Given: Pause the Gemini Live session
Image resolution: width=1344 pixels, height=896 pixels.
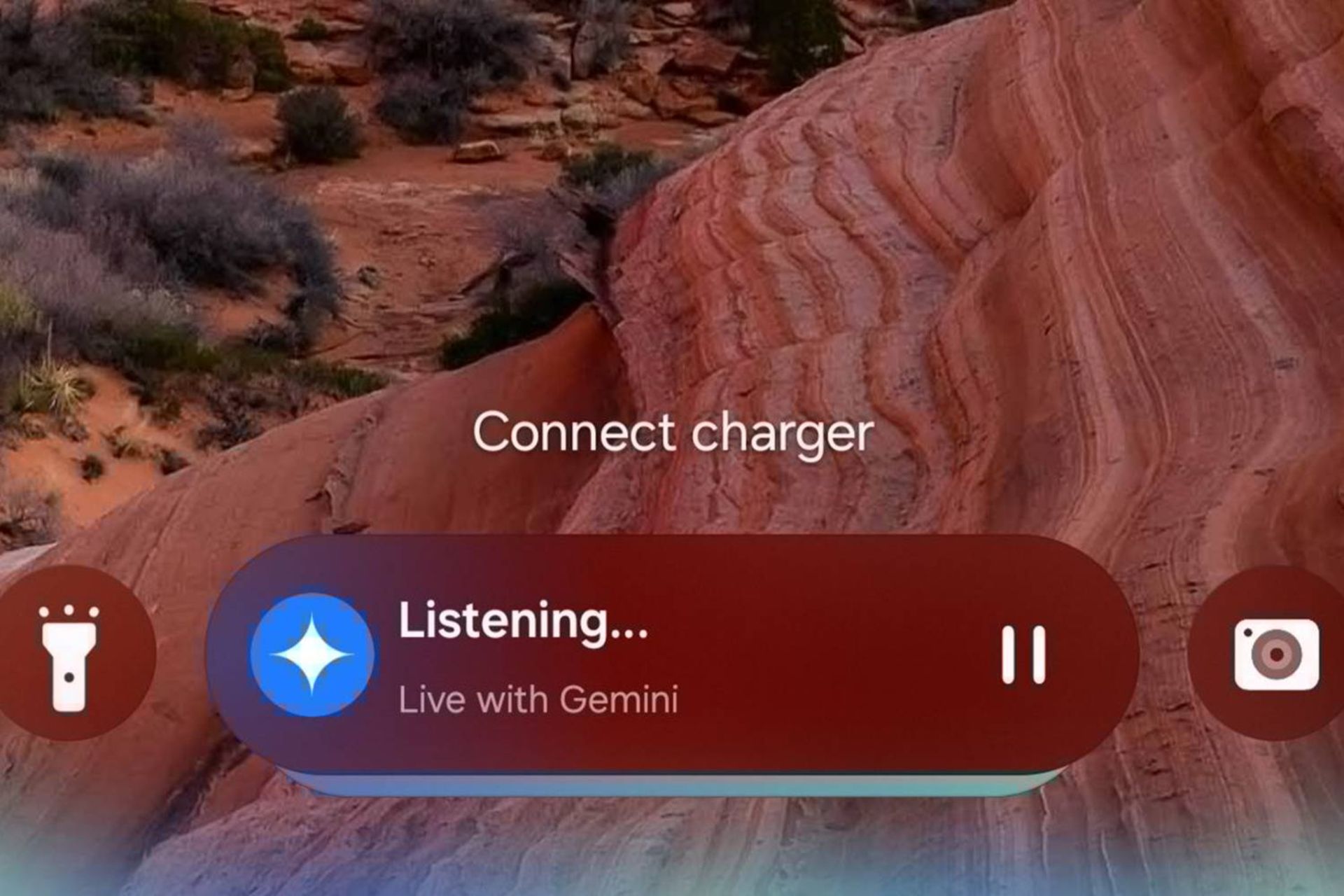Looking at the screenshot, I should [1023, 654].
